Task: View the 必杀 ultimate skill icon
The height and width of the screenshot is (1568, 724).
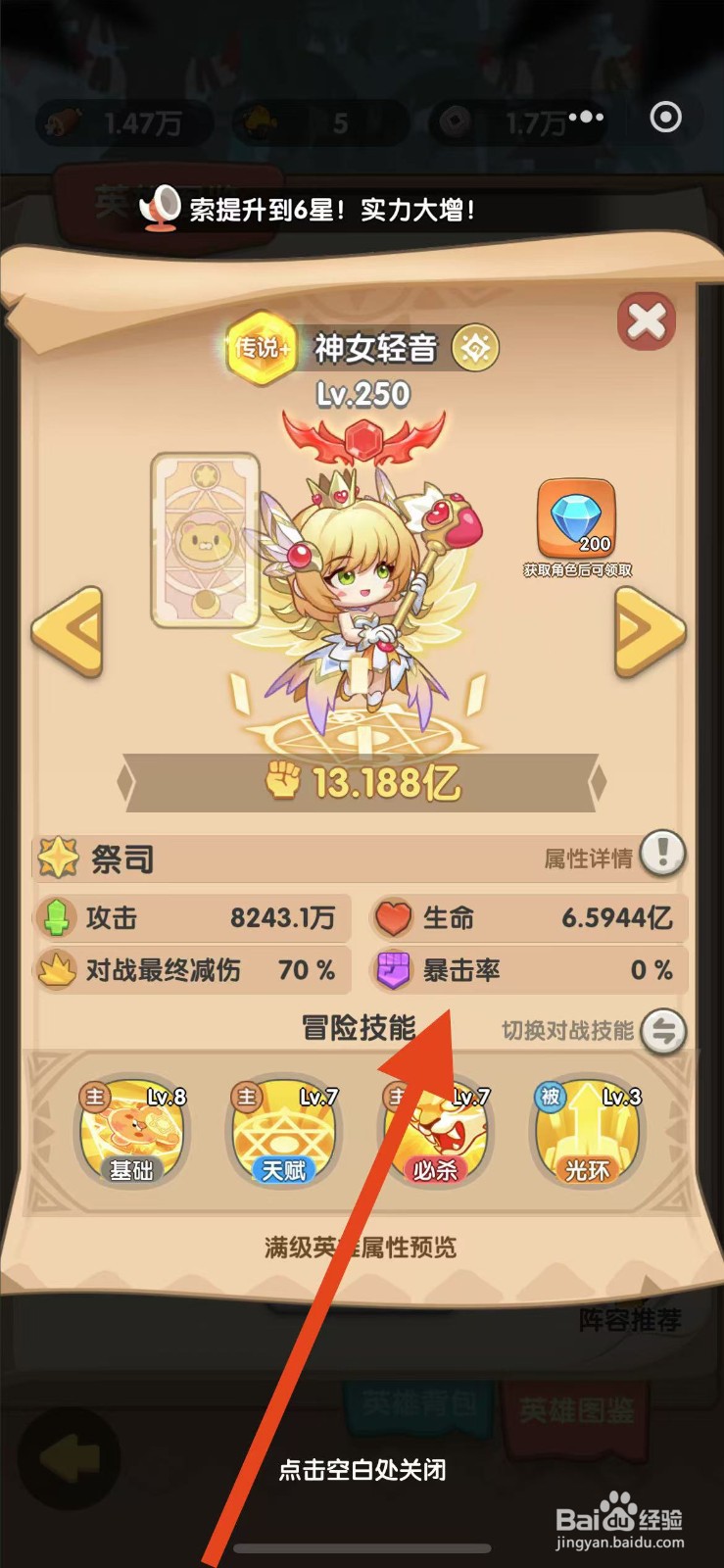Action: click(434, 1132)
